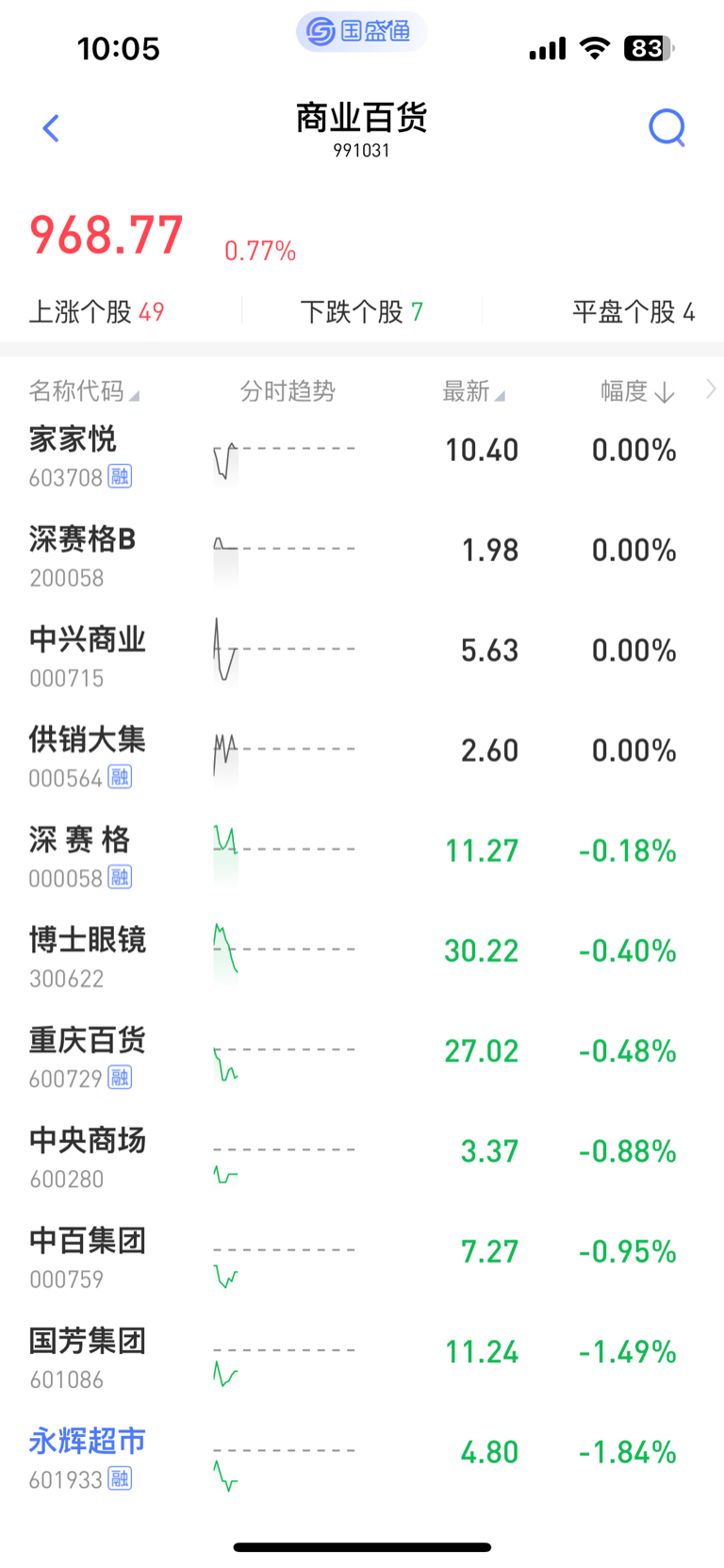The height and width of the screenshot is (1568, 724).
Task: Open the search magnifier icon
Action: (666, 128)
